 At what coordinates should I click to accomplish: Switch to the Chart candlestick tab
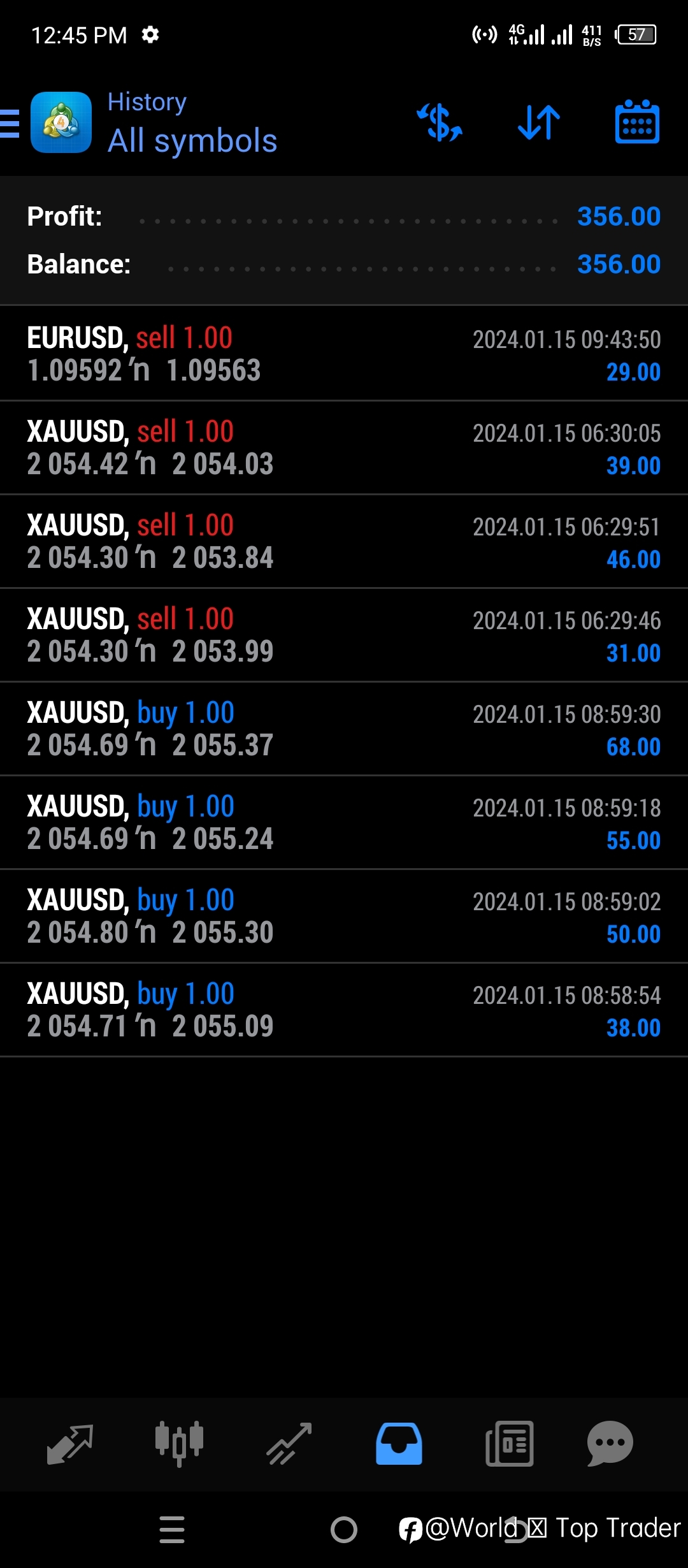[179, 1444]
